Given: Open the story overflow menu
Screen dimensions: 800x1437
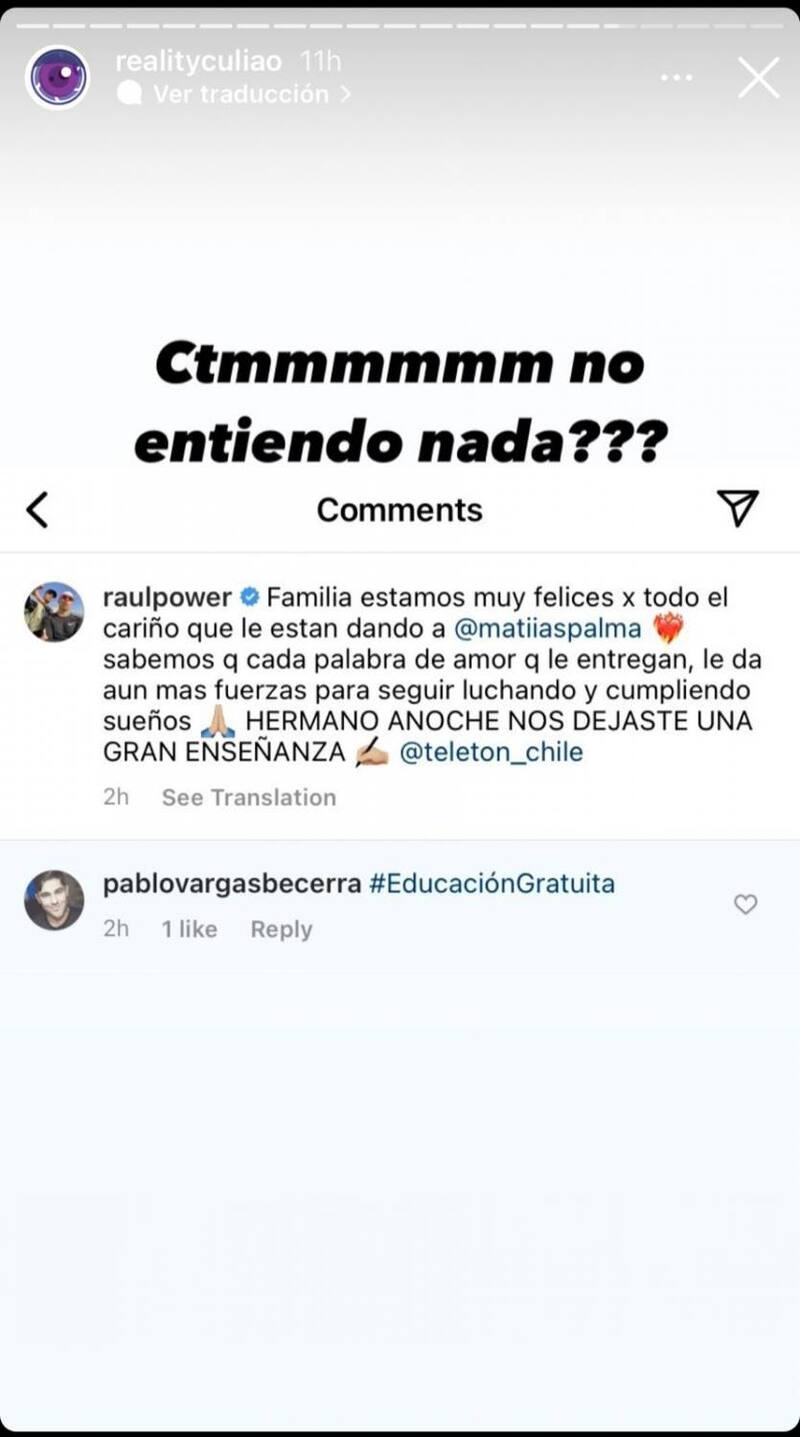Looking at the screenshot, I should (677, 77).
